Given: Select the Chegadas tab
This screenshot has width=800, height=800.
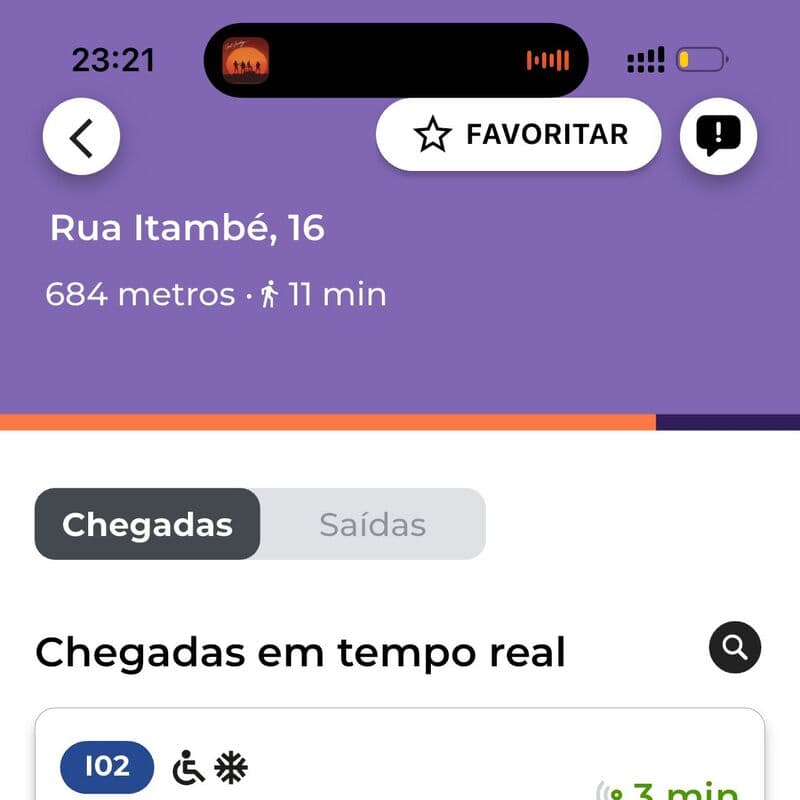Looking at the screenshot, I should pos(147,524).
